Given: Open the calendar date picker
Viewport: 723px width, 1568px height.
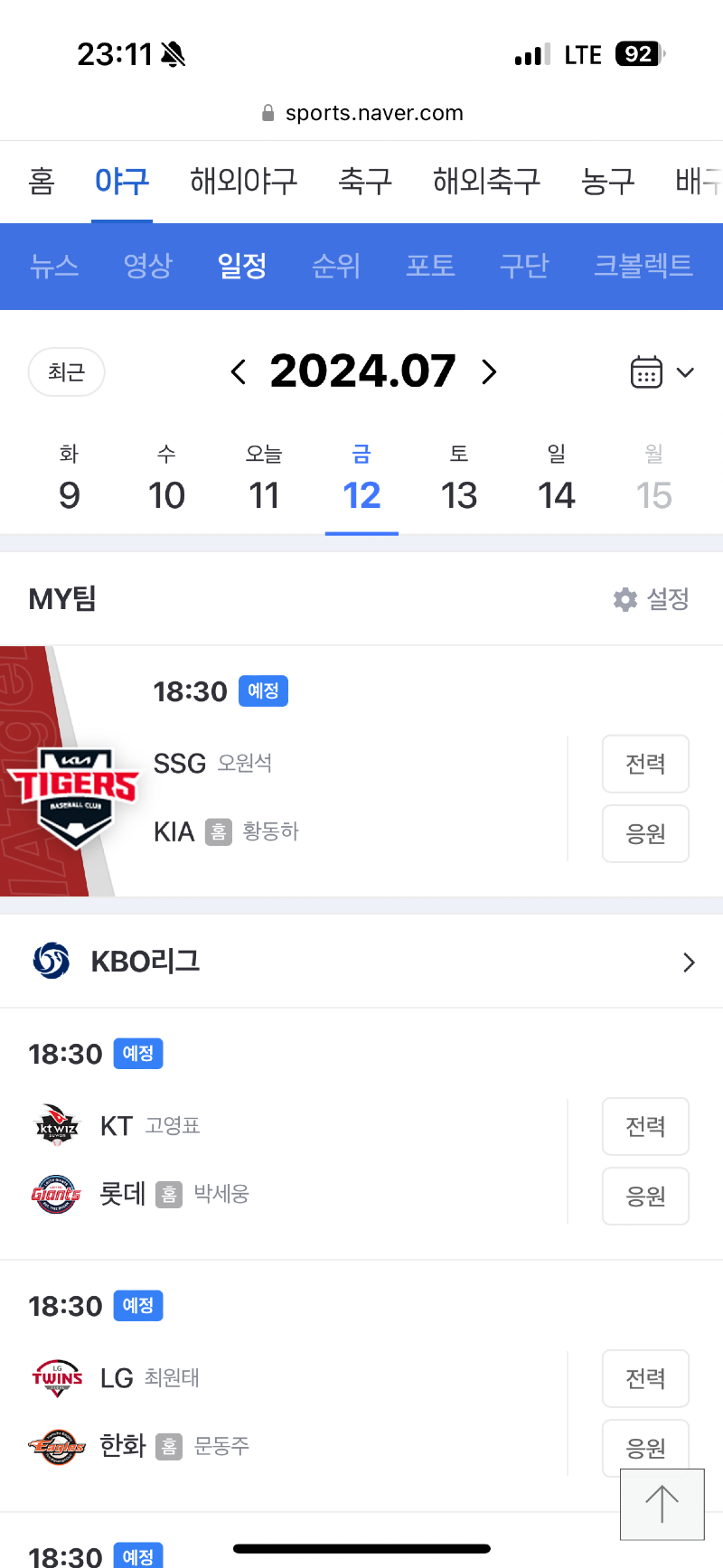Looking at the screenshot, I should pos(662,372).
